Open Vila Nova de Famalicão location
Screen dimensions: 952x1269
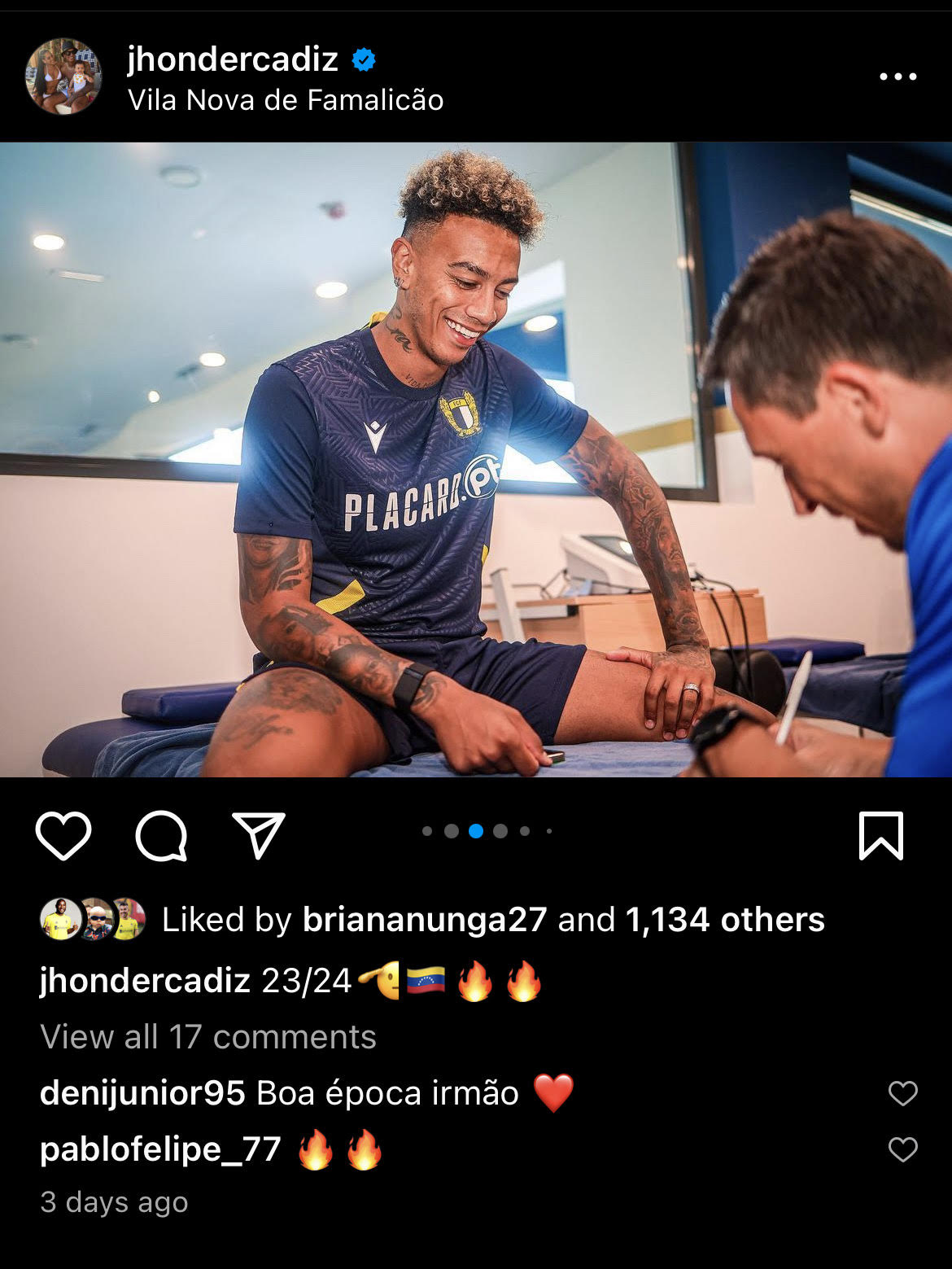[x=286, y=100]
